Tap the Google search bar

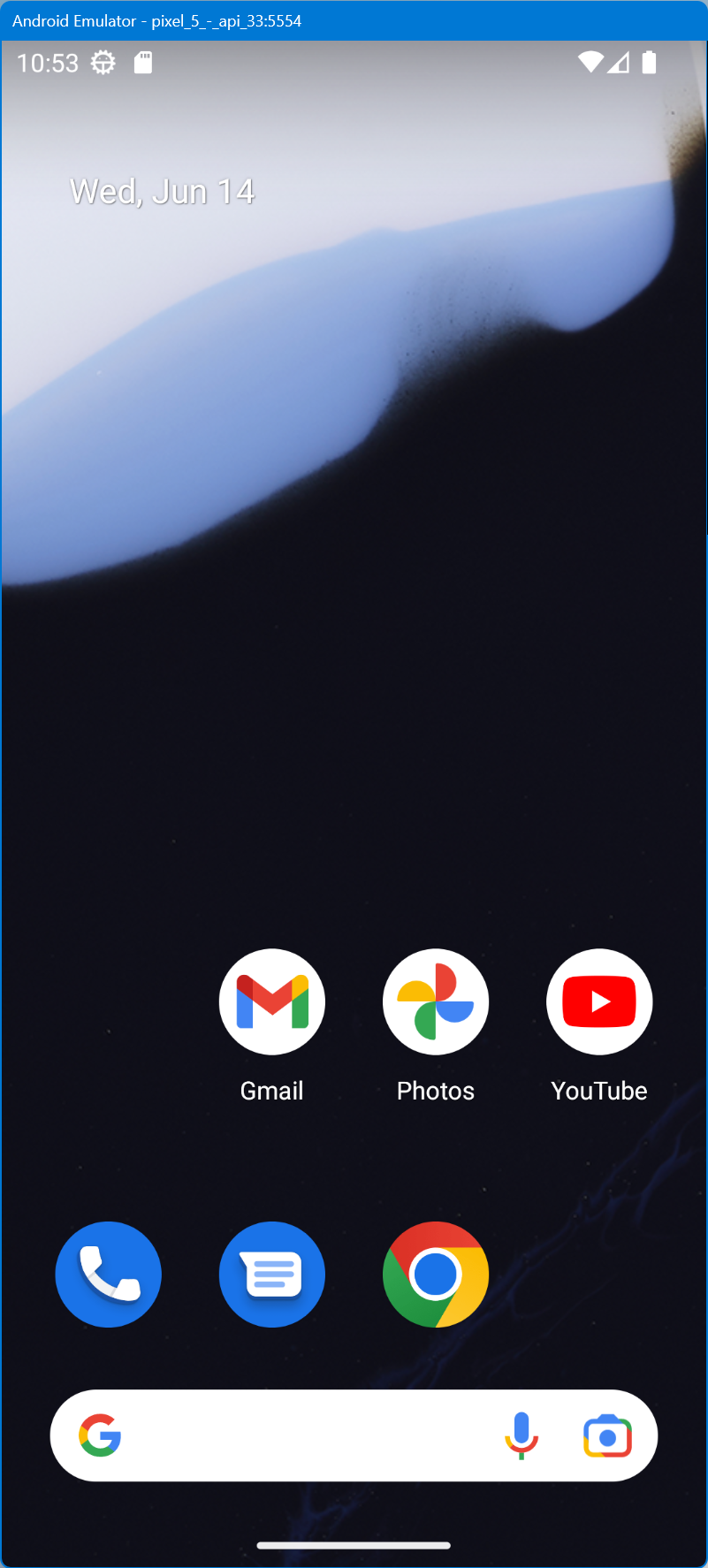[301, 1435]
